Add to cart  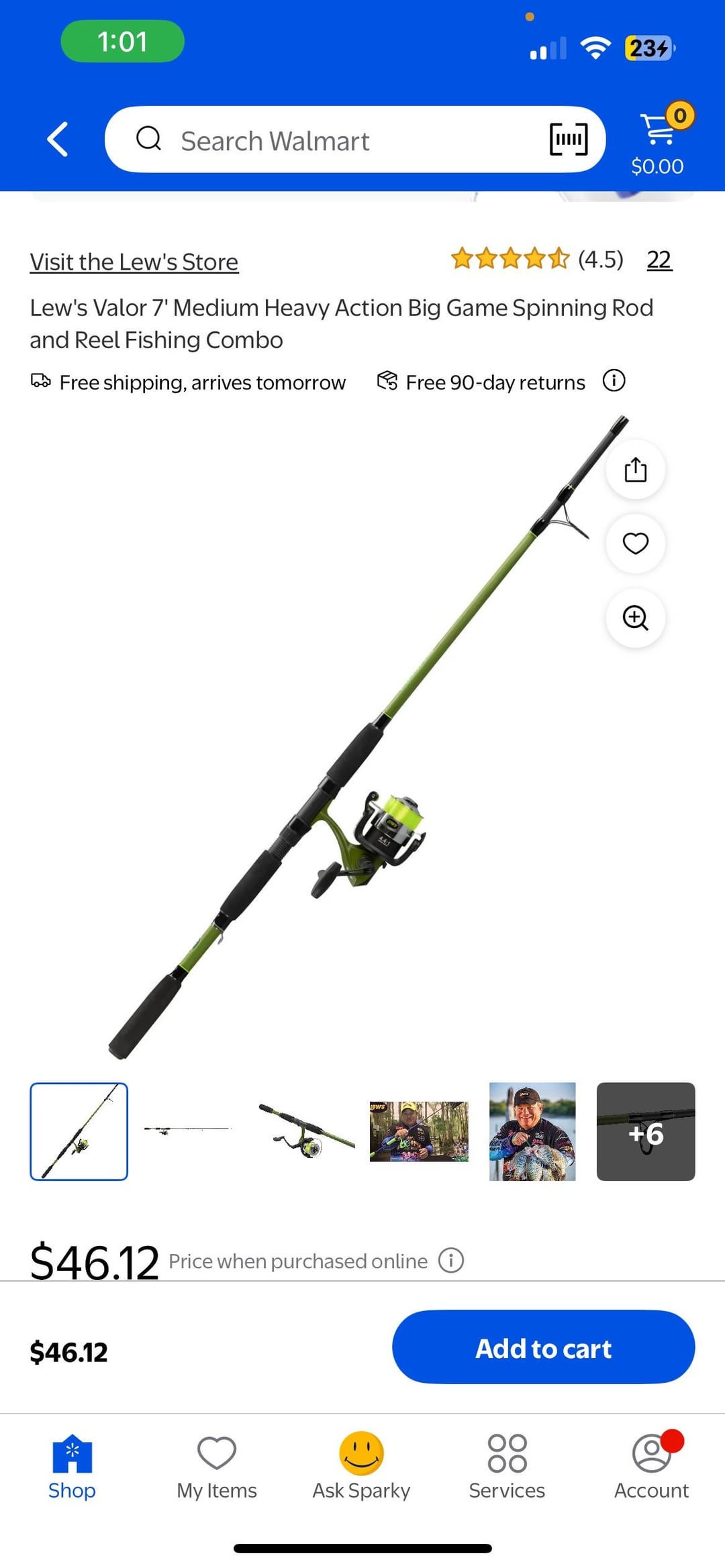click(543, 1347)
